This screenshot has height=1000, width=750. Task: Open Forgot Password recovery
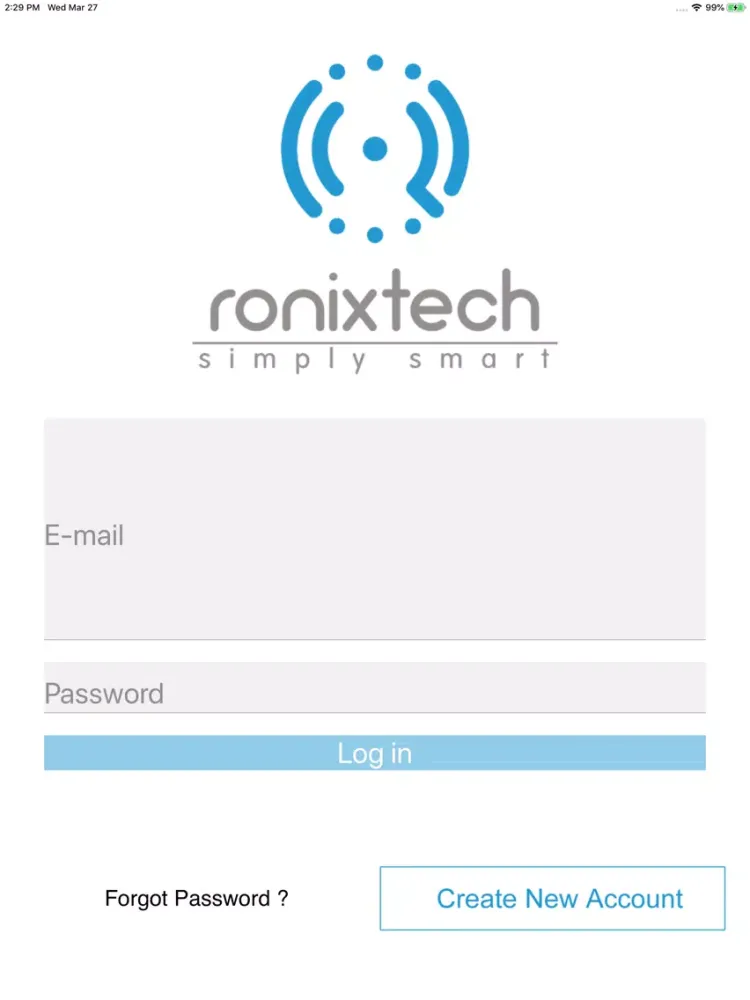pos(196,898)
